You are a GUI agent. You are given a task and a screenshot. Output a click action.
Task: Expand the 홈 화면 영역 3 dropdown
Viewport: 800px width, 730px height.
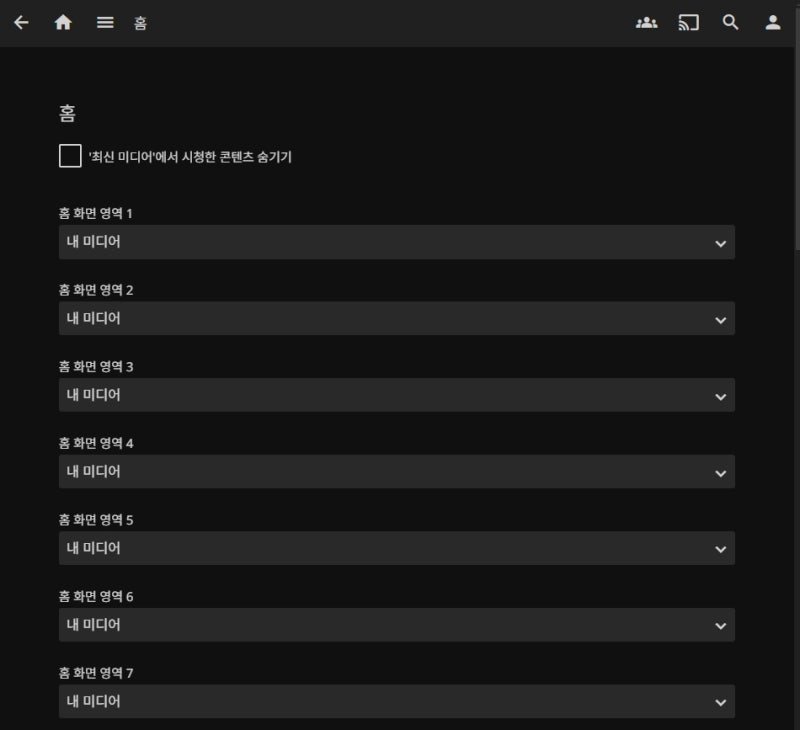[x=396, y=395]
